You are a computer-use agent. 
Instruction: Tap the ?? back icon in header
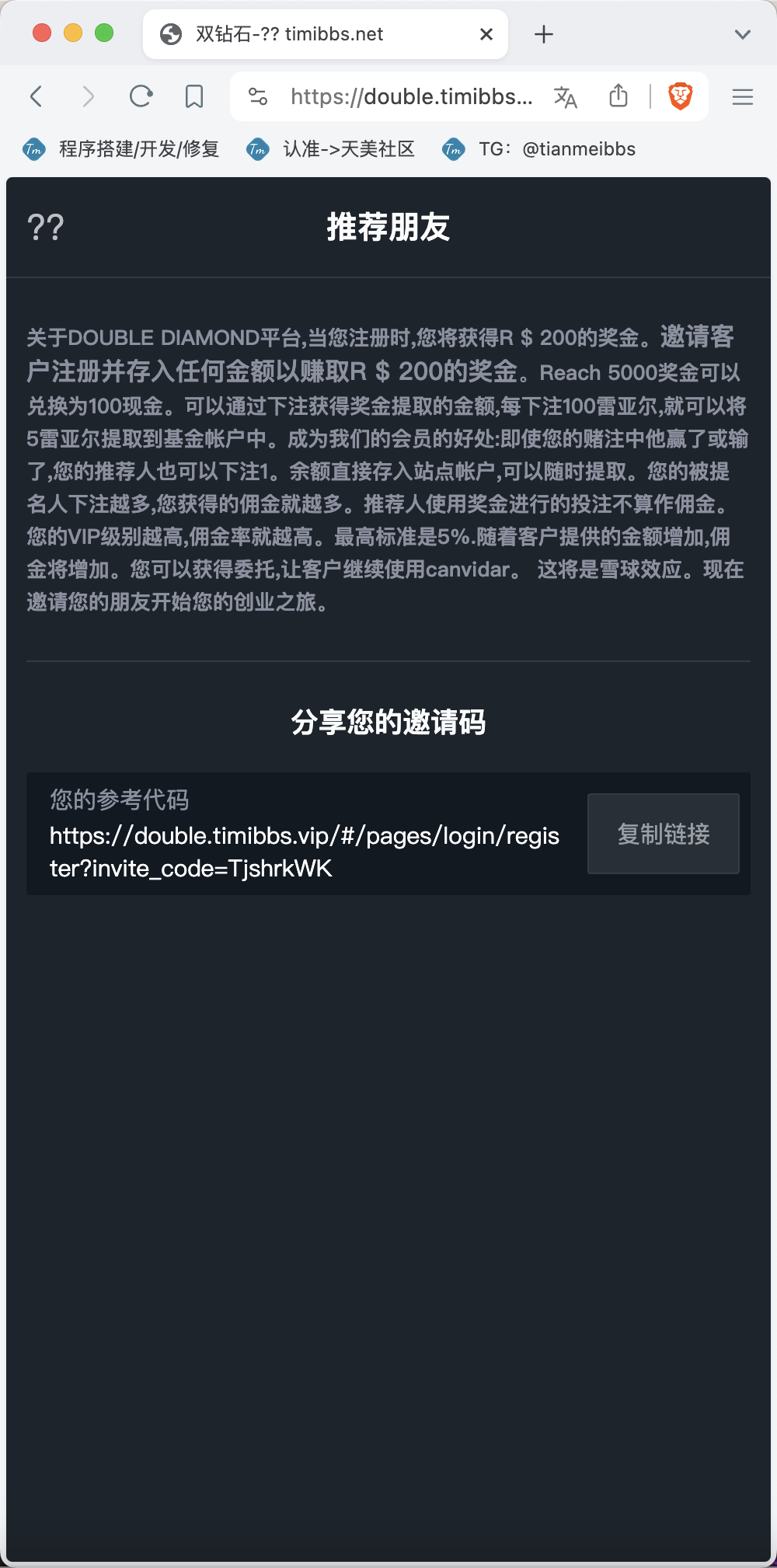coord(45,227)
